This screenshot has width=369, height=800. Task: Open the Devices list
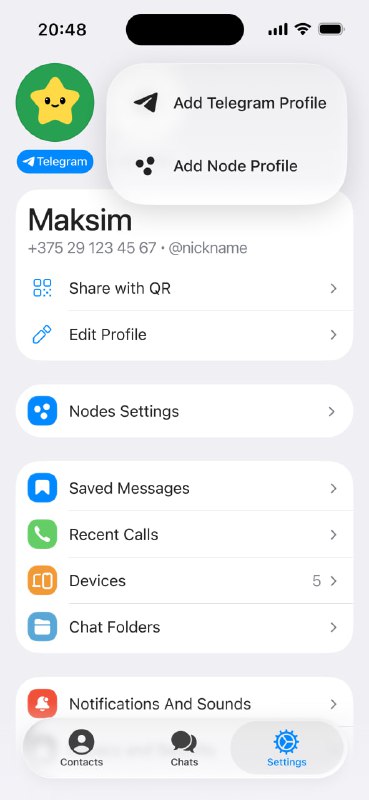pos(184,581)
